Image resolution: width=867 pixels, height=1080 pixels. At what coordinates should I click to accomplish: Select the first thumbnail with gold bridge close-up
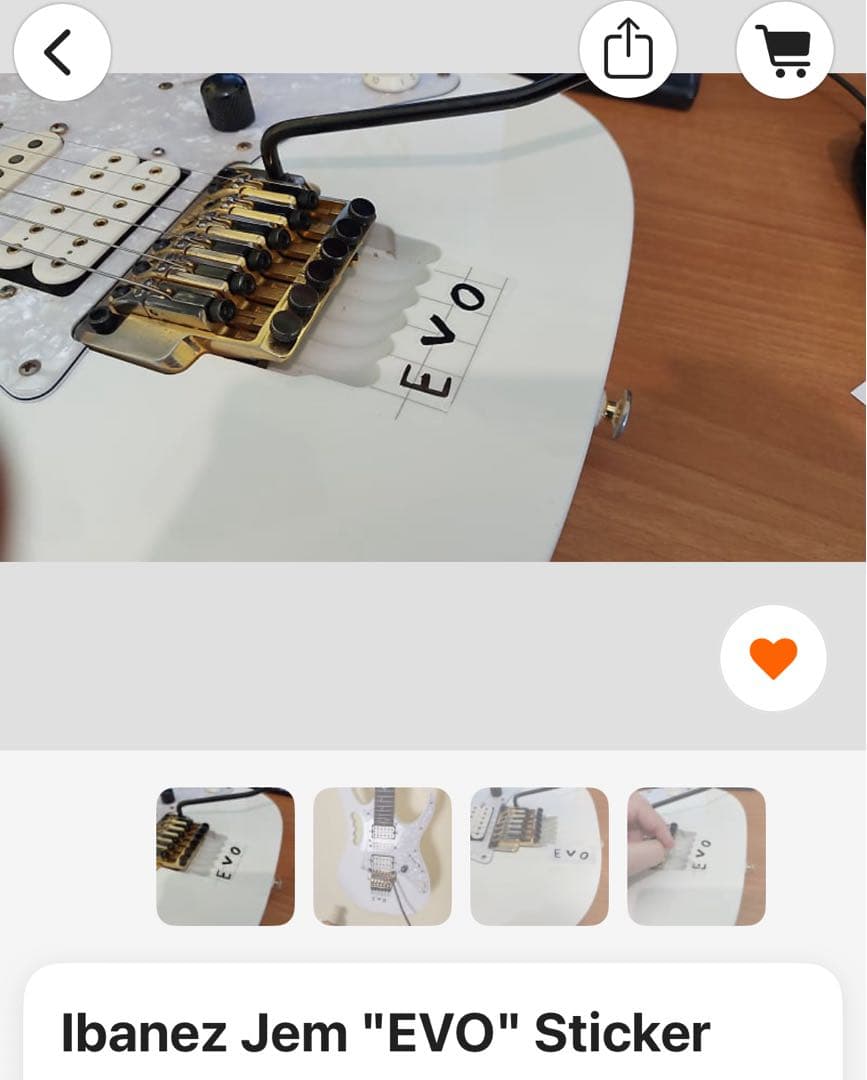[225, 856]
